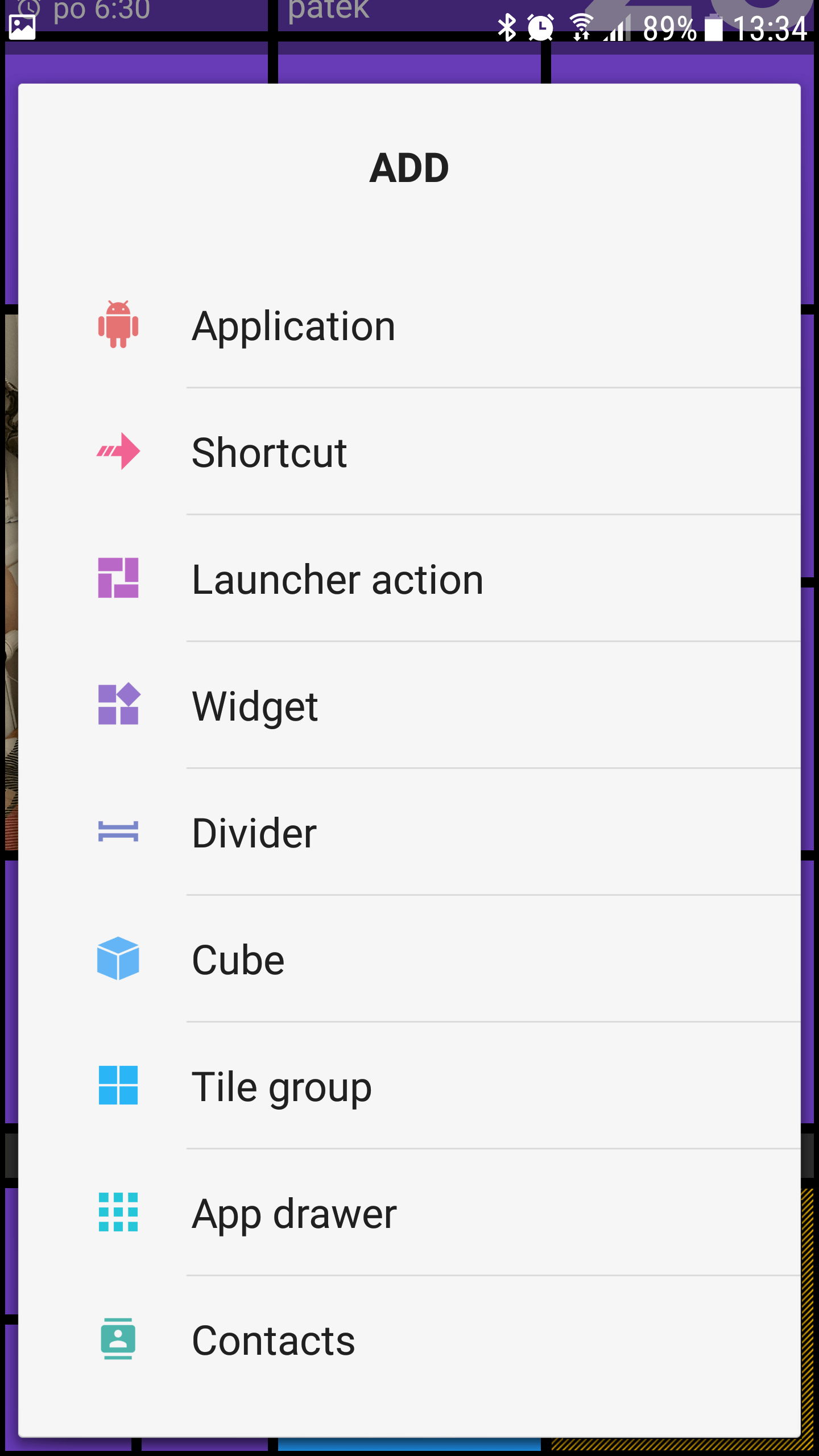
Task: Select the Application option
Action: 409,325
